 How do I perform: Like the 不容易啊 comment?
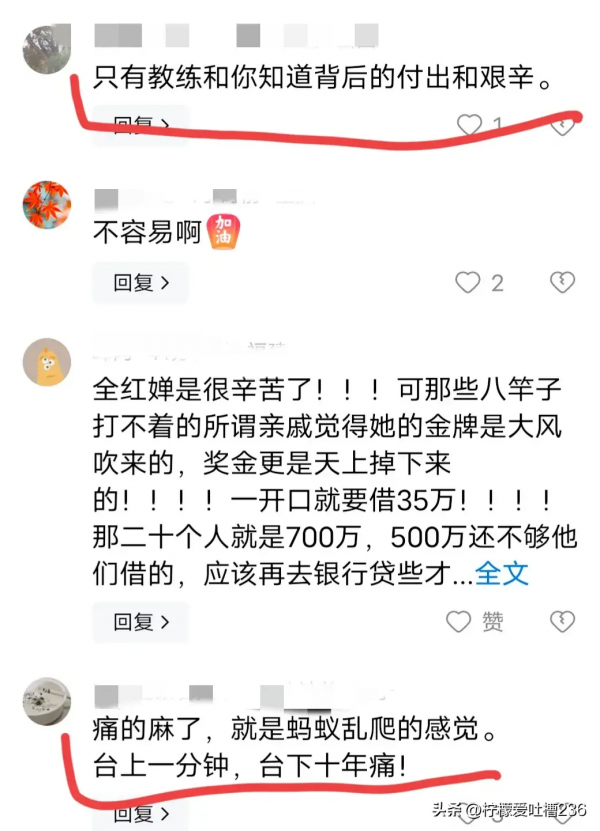(x=468, y=283)
